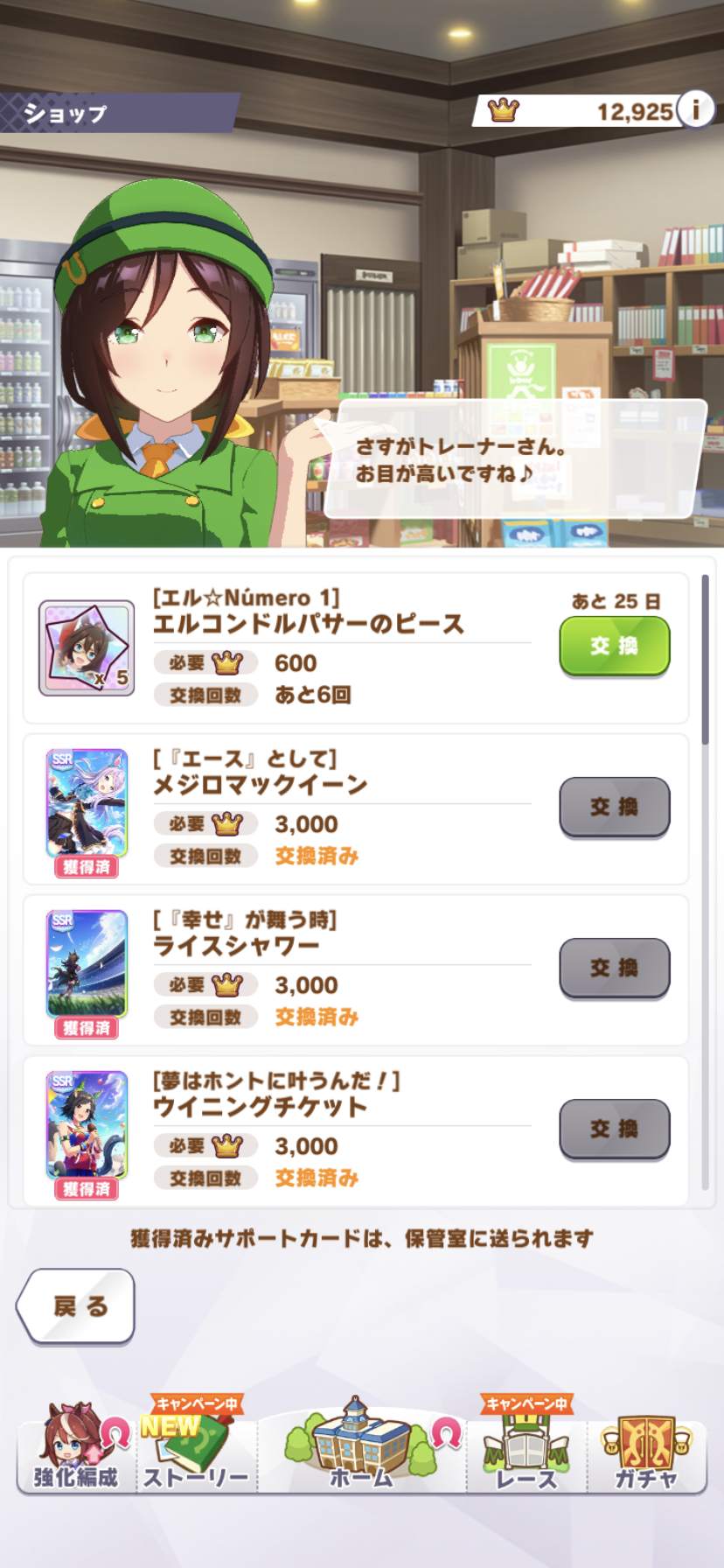Tap the 交換 button for Mejiro McQueen

click(615, 807)
